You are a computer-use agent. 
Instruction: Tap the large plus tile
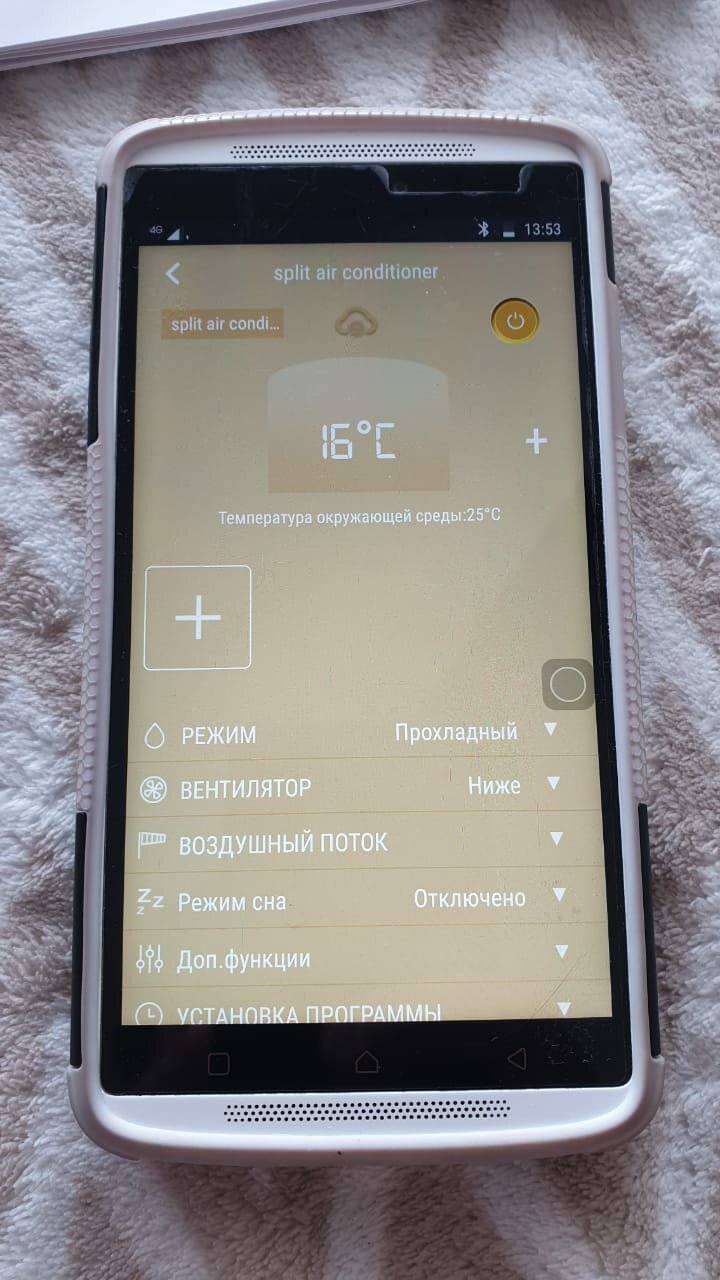click(x=198, y=618)
